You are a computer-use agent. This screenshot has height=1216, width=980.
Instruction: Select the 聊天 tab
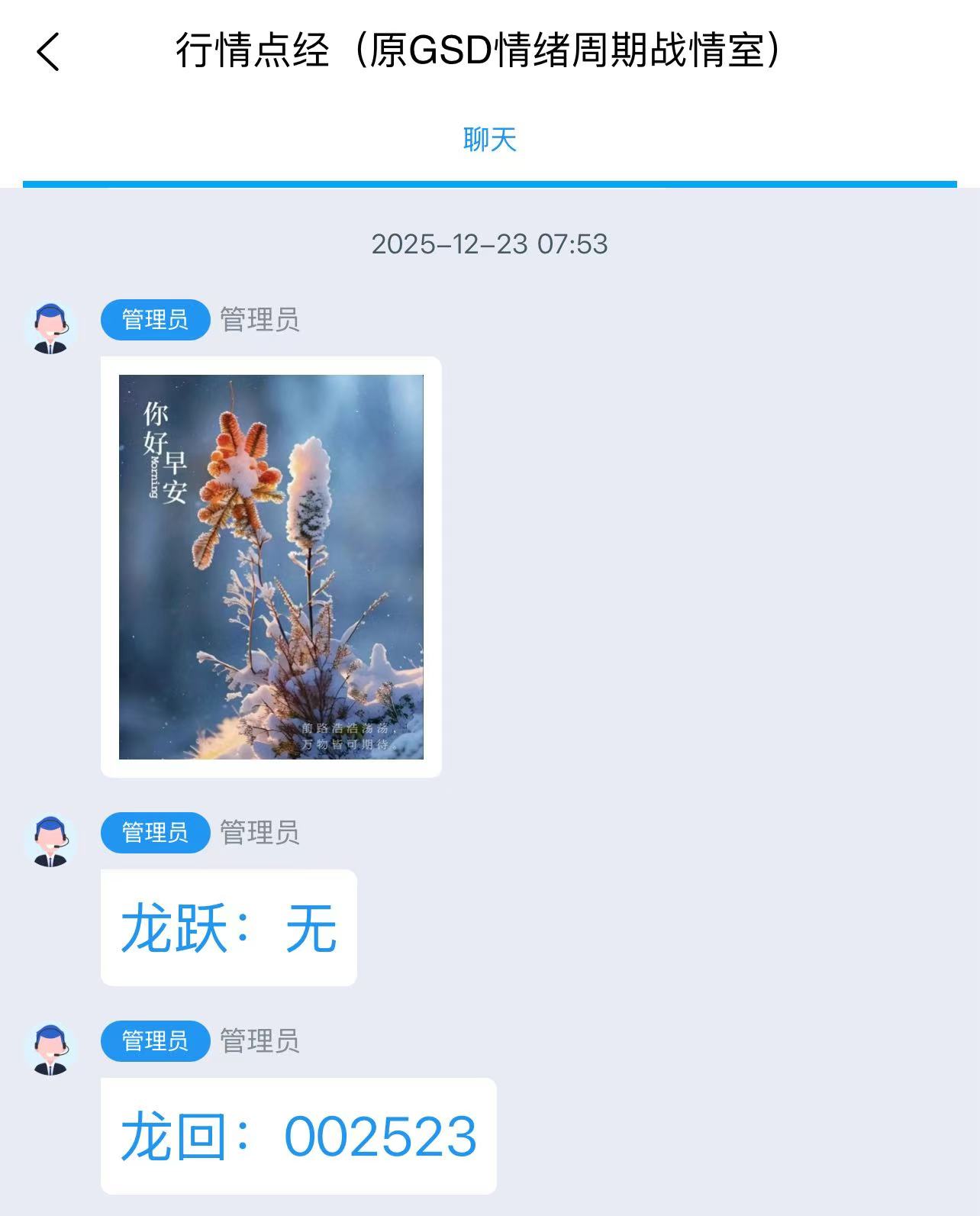(489, 140)
